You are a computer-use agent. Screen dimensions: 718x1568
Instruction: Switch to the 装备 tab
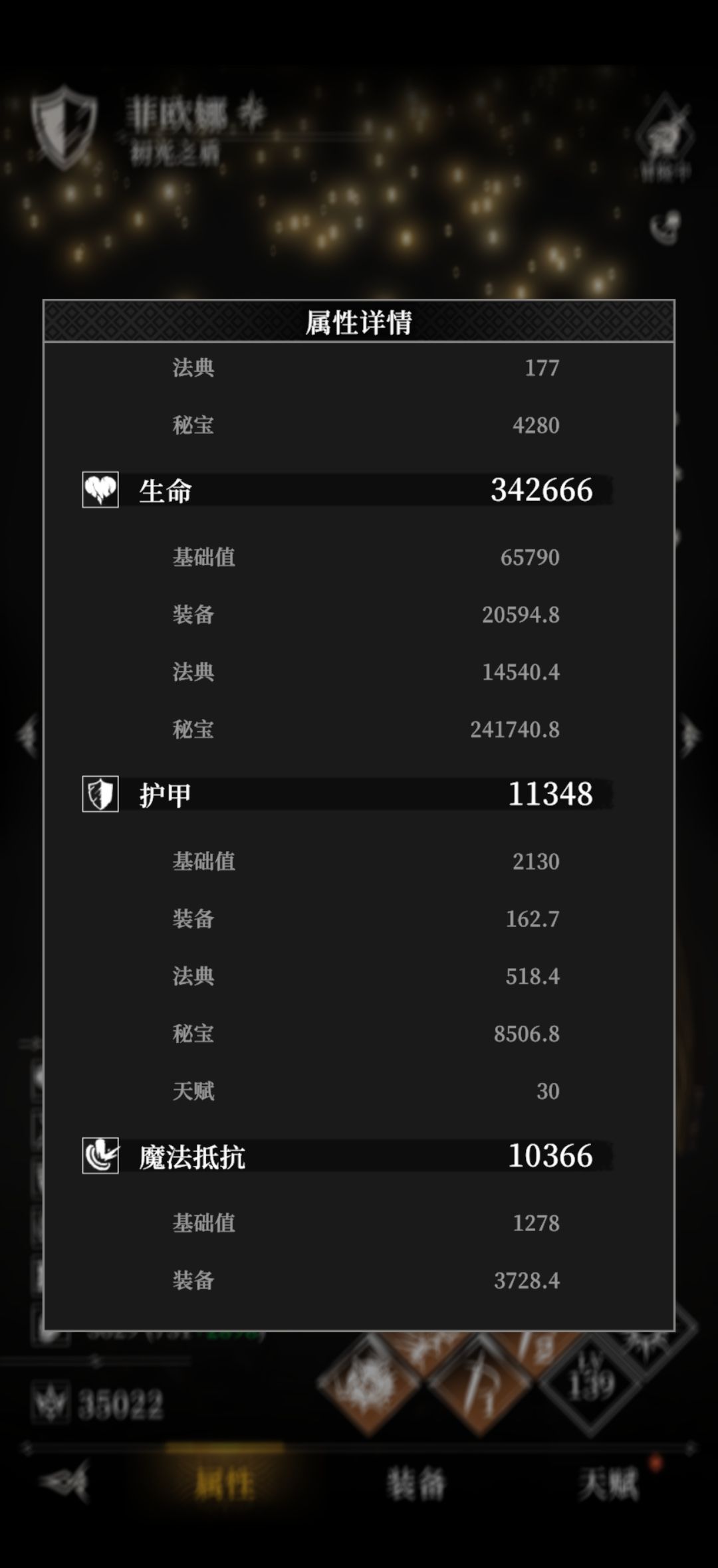pos(416,1484)
